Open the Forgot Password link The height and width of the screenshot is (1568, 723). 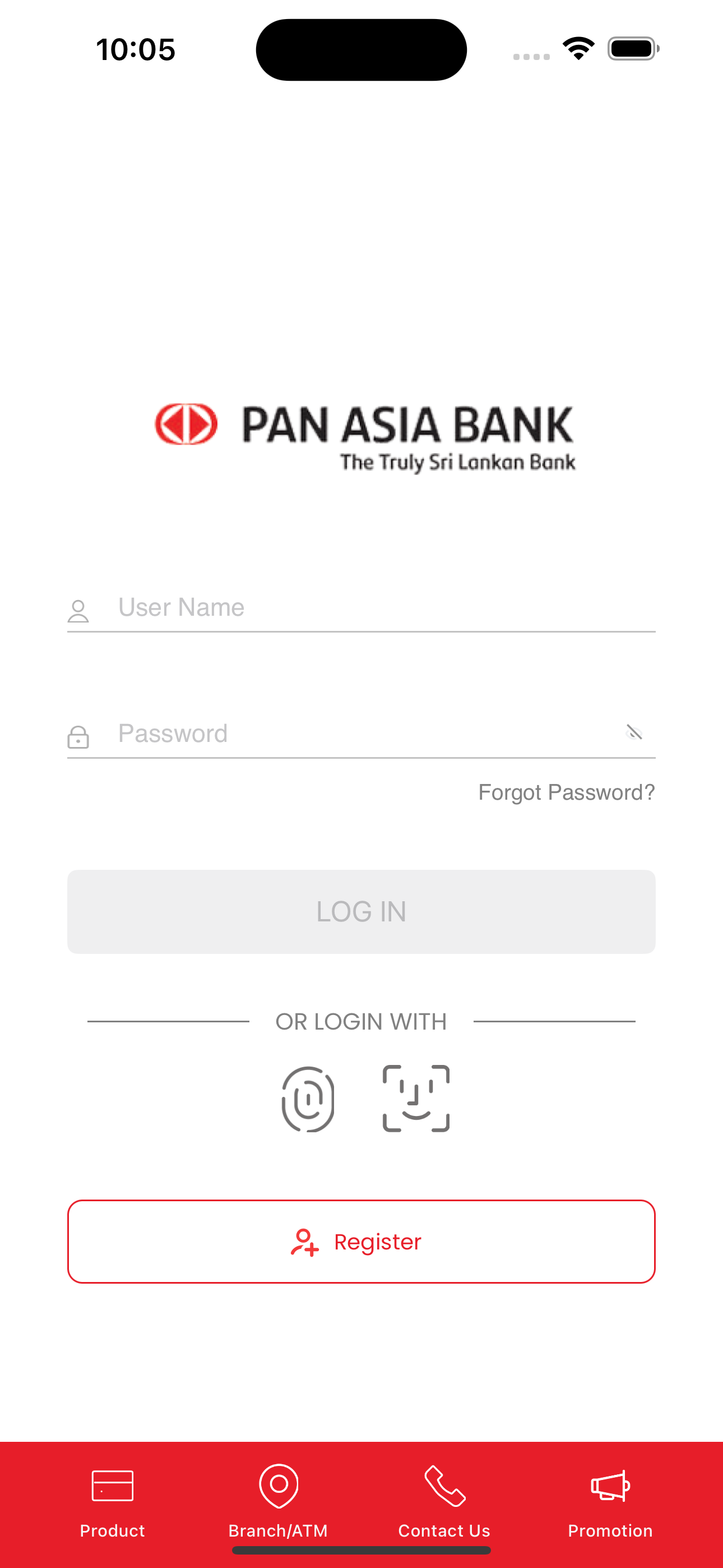[567, 792]
